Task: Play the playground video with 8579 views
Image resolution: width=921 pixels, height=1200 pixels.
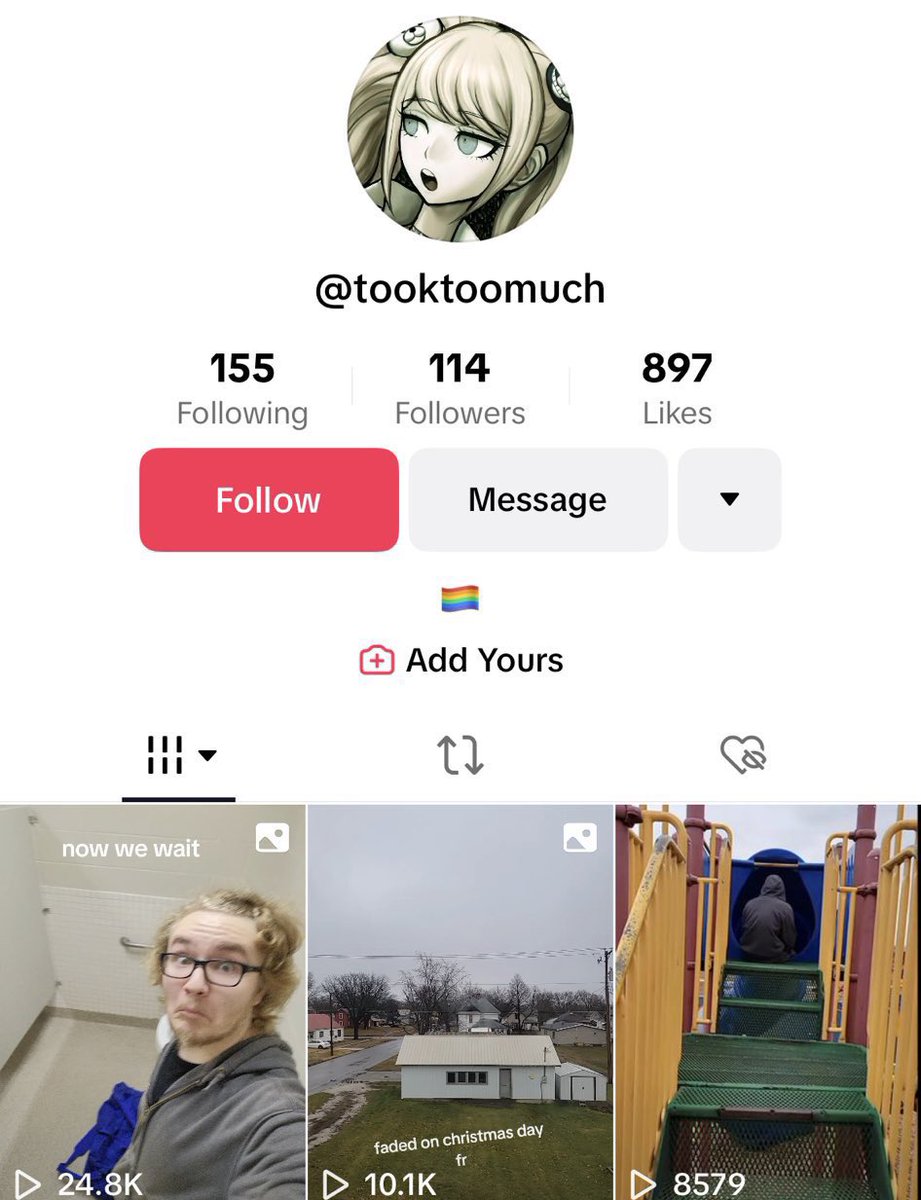Action: (768, 1000)
